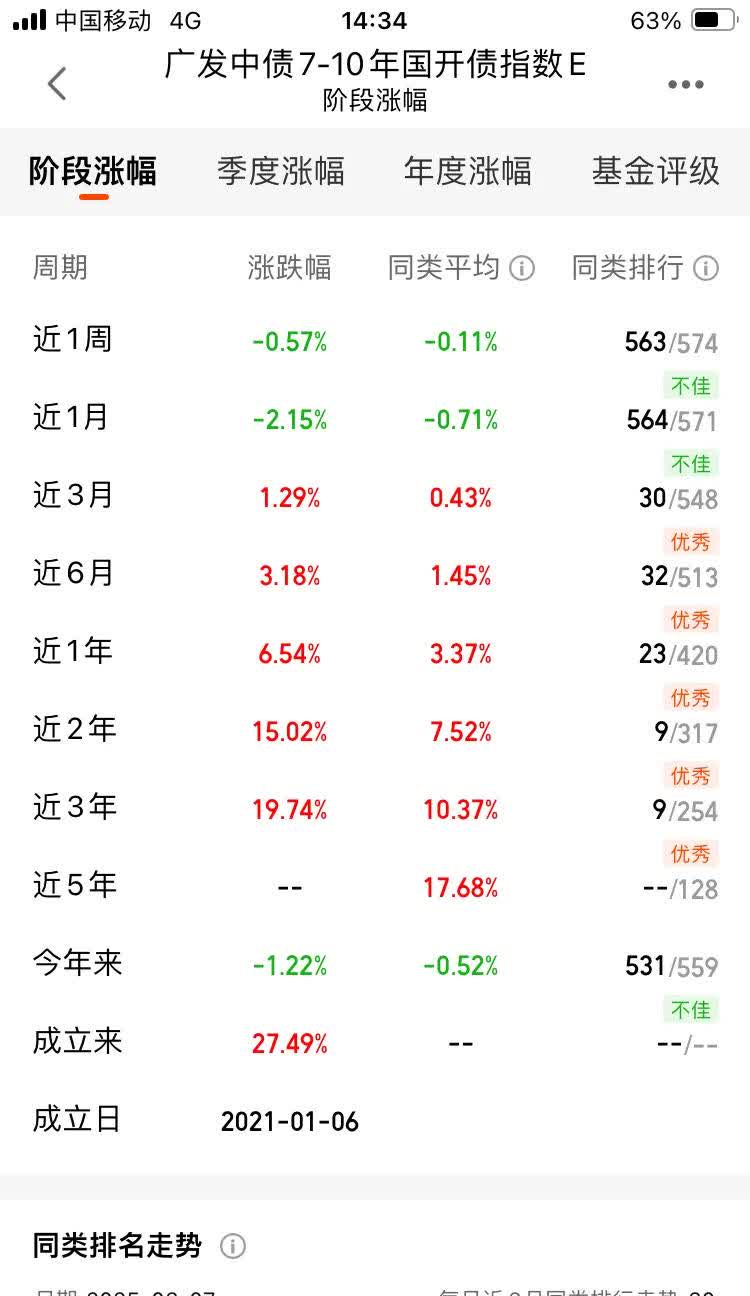Tap the back arrow to return
Screen dimensions: 750x1296
coord(57,84)
